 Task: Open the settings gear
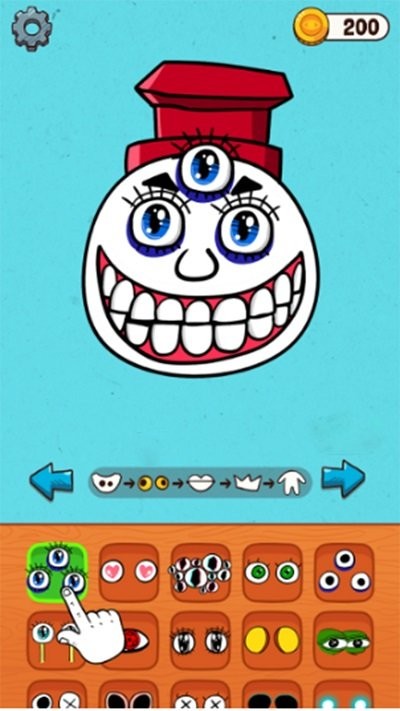tap(32, 26)
